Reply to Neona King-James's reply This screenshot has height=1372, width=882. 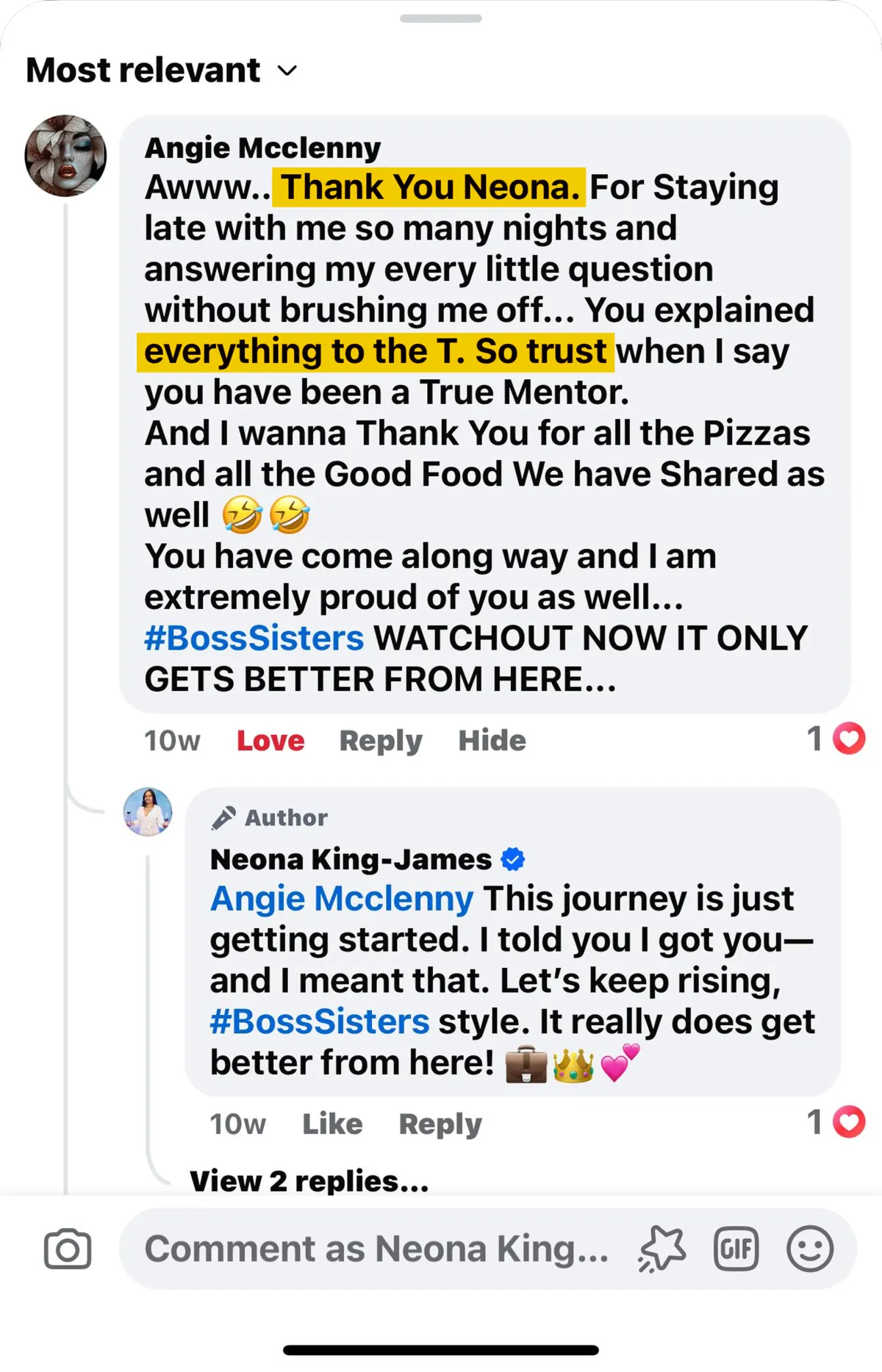coord(440,1124)
